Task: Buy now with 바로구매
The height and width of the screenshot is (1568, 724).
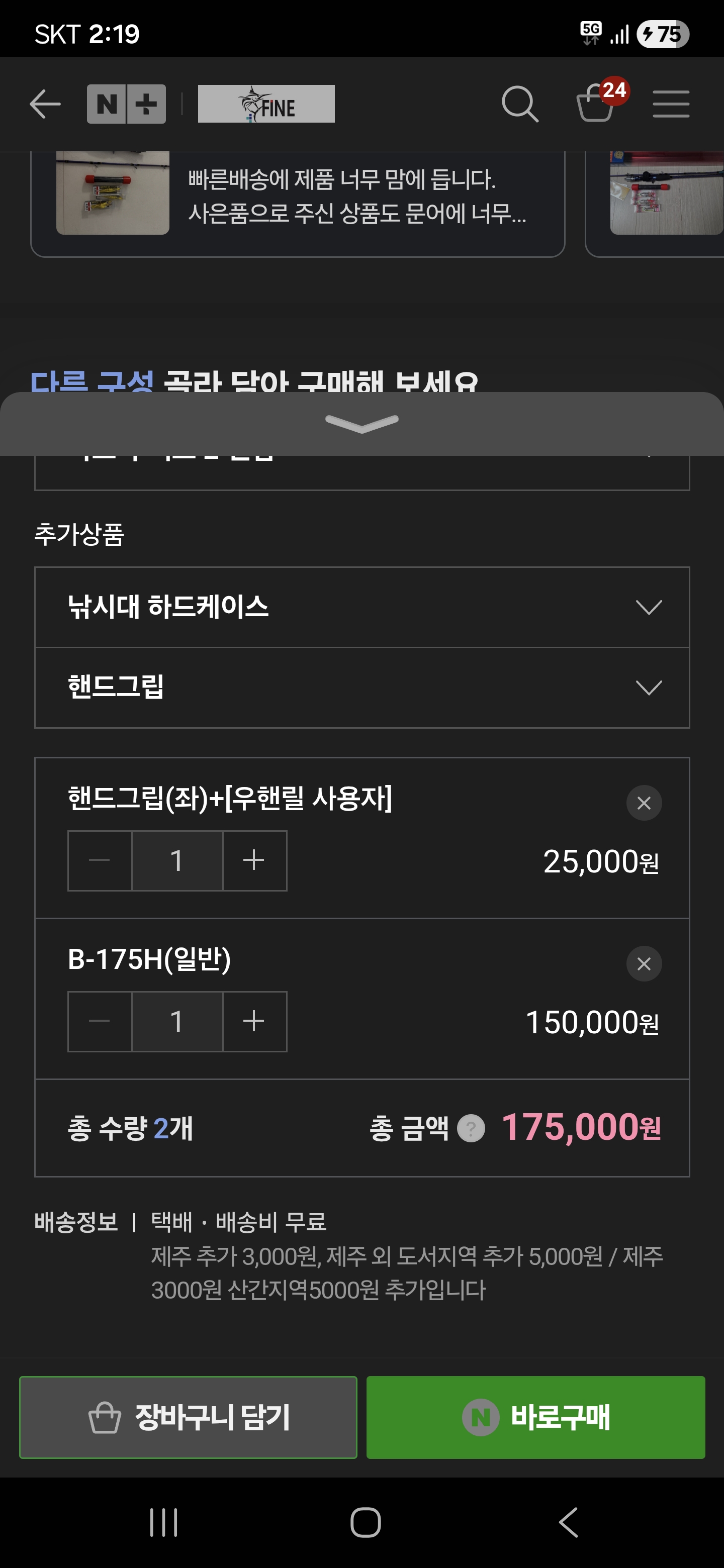Action: [x=535, y=1417]
